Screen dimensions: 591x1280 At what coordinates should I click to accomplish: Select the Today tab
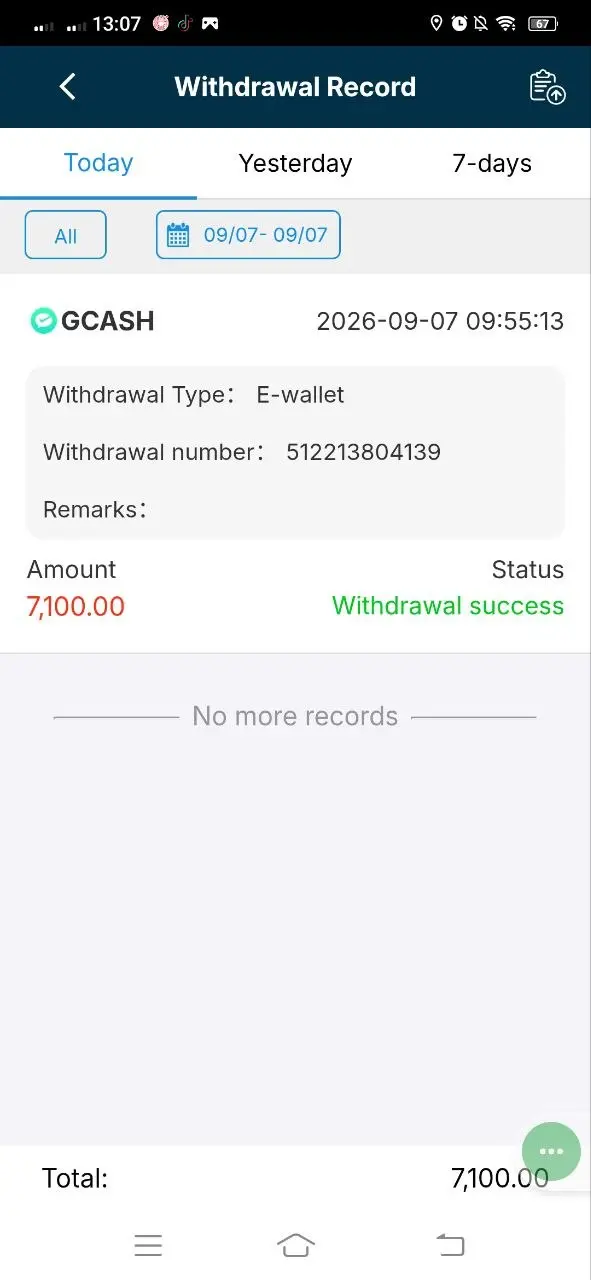tap(98, 163)
